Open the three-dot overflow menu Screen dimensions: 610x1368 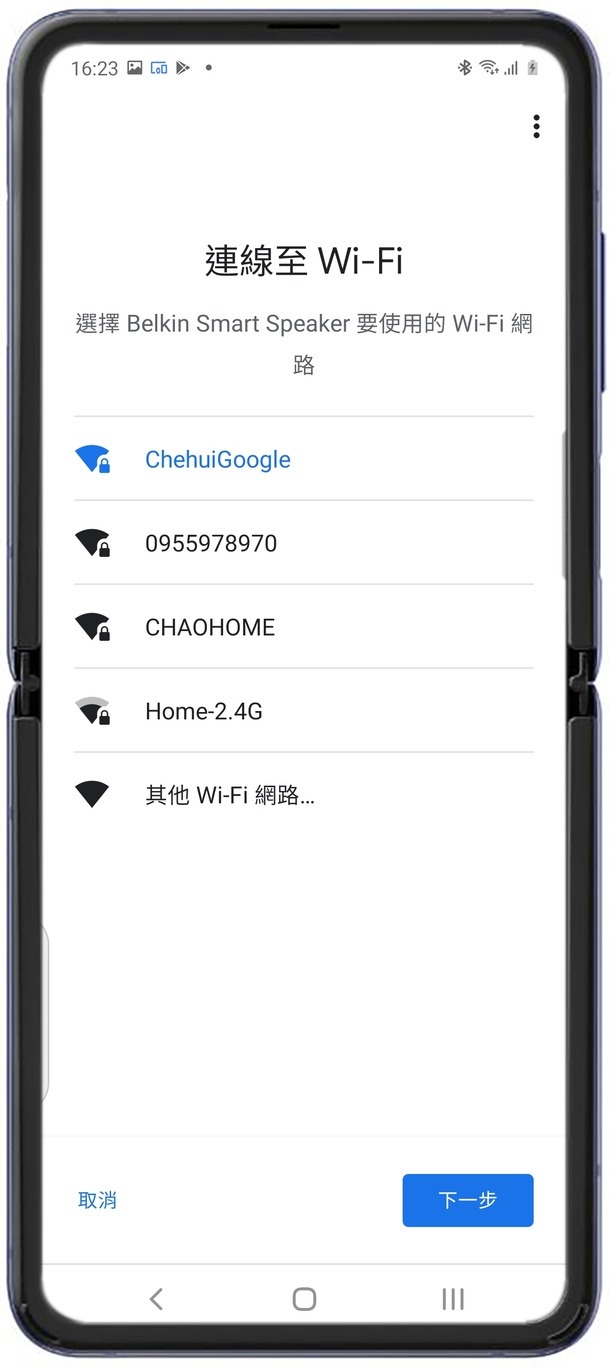coord(536,127)
